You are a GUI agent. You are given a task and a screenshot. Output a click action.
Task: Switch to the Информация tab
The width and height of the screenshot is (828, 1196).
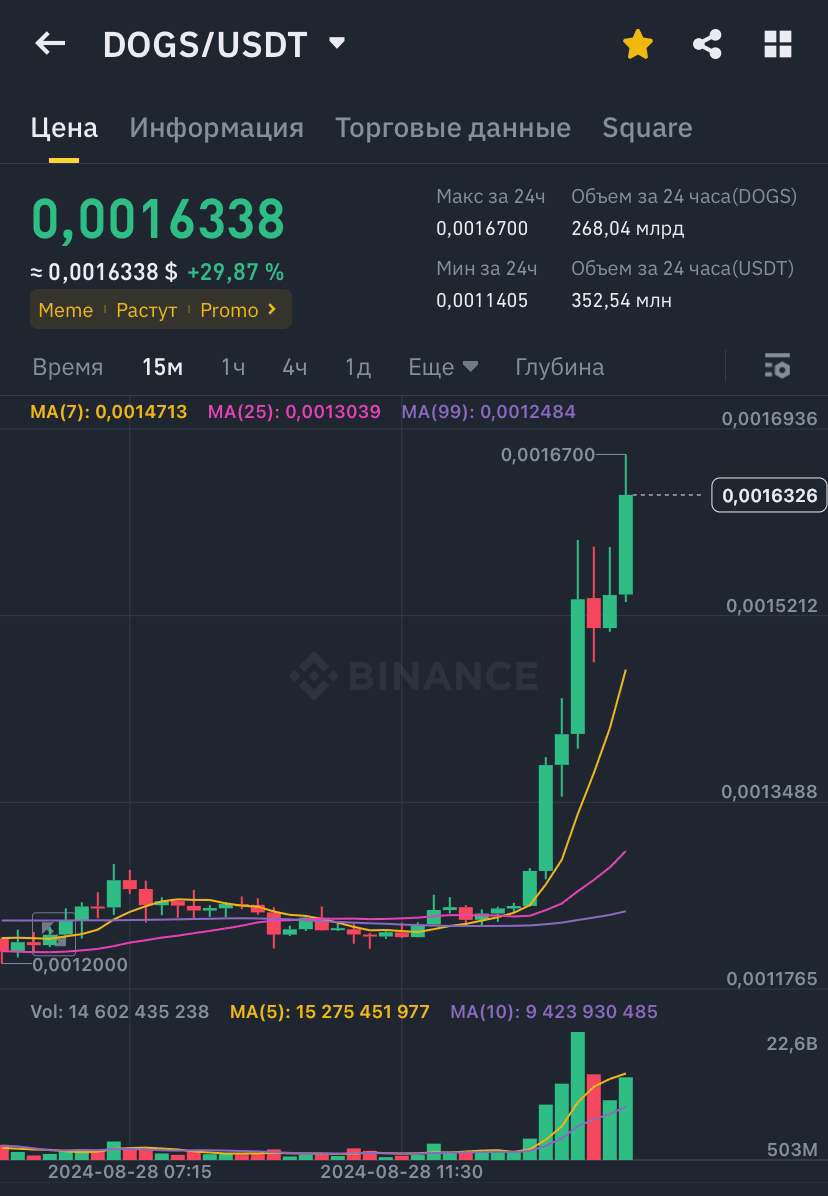(x=216, y=128)
